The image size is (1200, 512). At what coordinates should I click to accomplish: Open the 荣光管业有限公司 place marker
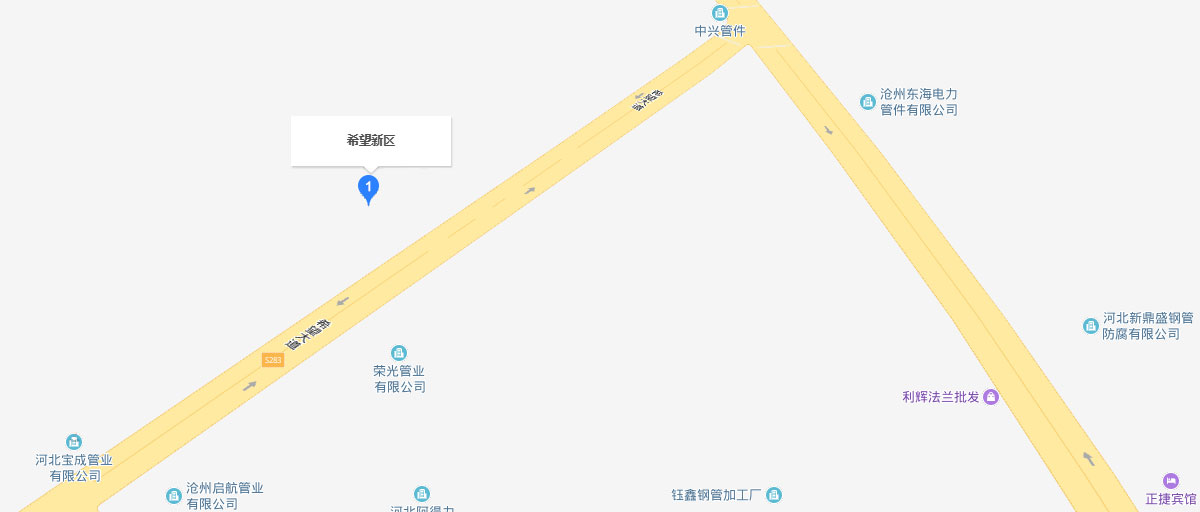click(x=399, y=353)
